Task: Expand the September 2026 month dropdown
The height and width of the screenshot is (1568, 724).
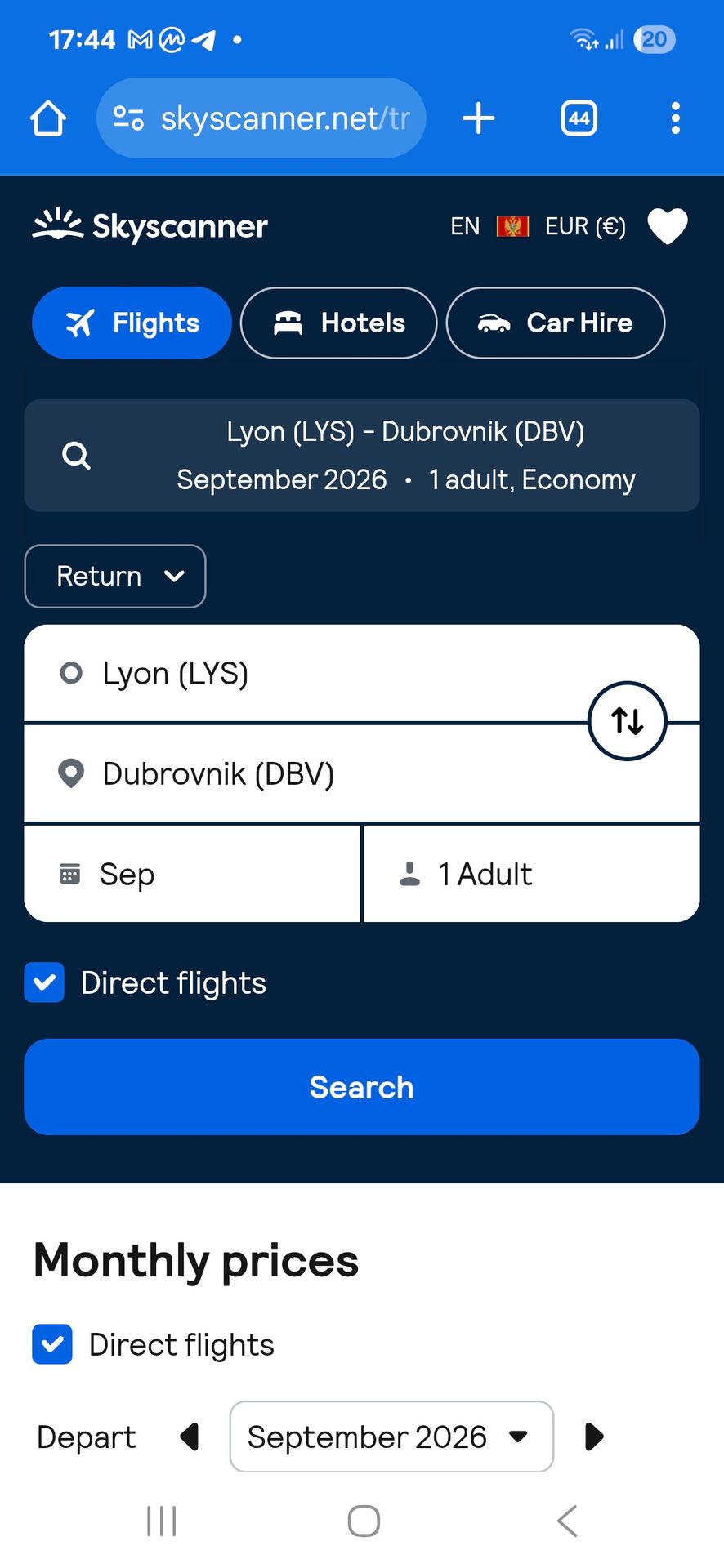Action: 391,1437
